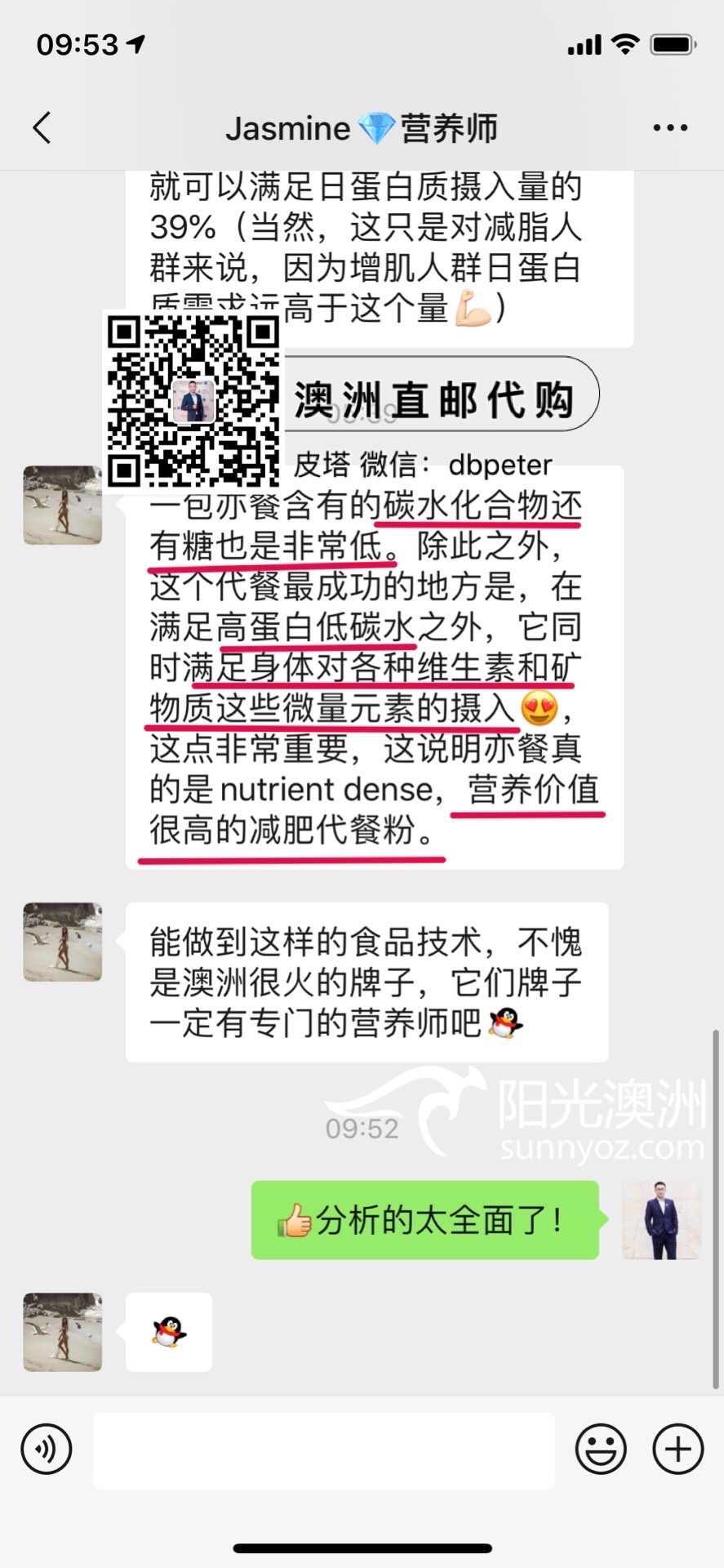Open the chat info overflow menu

click(x=670, y=128)
